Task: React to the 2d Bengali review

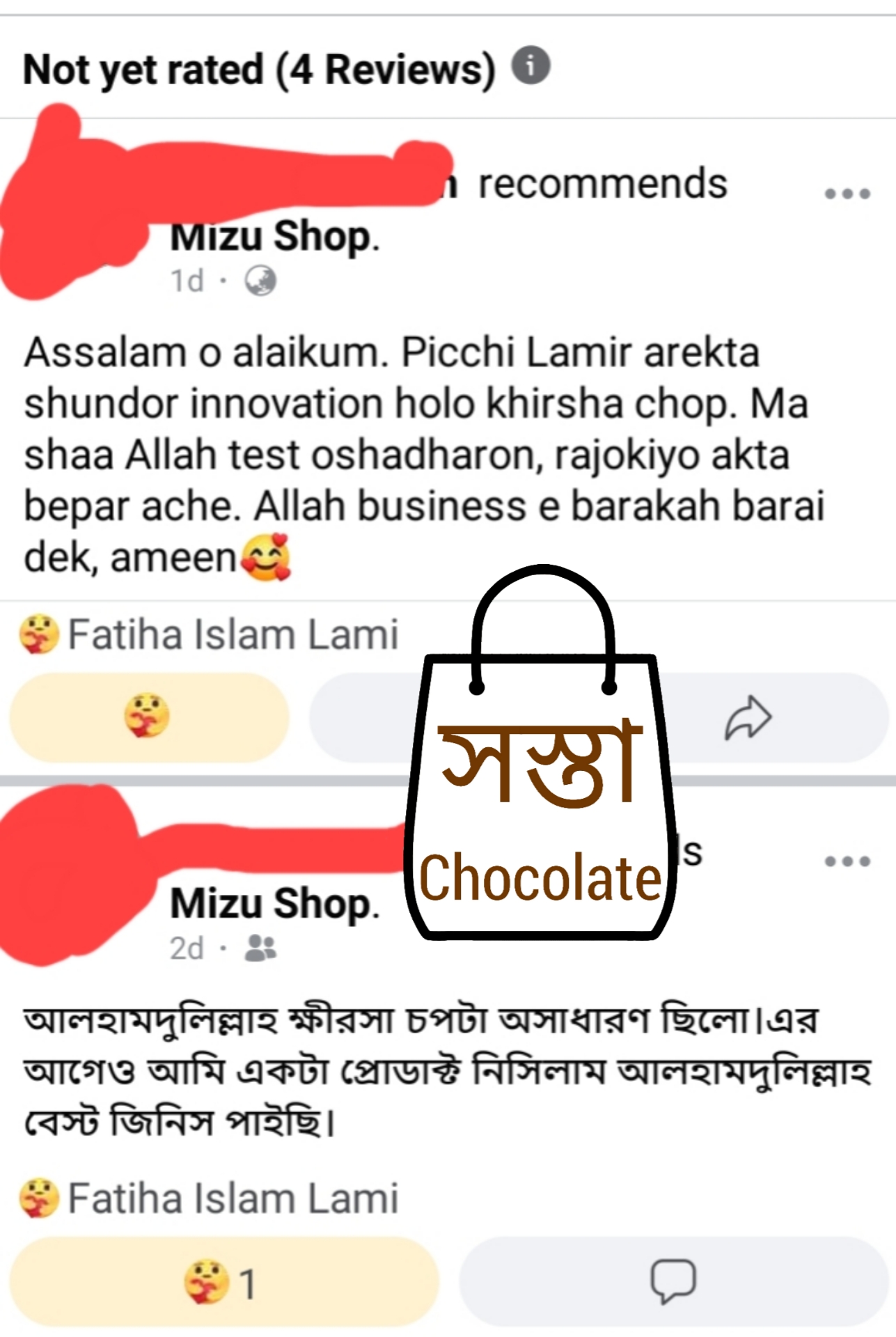Action: click(x=223, y=1282)
